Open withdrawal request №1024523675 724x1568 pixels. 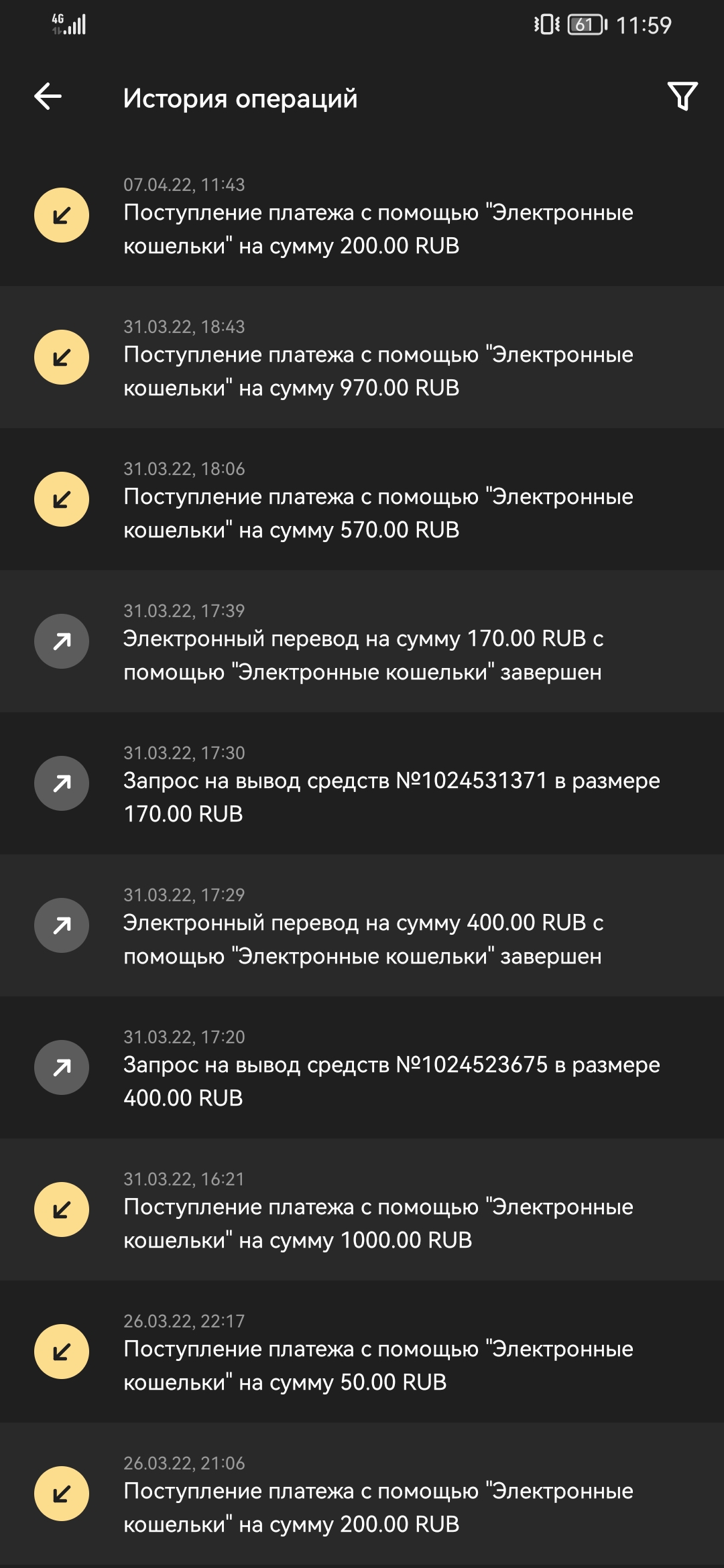[x=362, y=1067]
